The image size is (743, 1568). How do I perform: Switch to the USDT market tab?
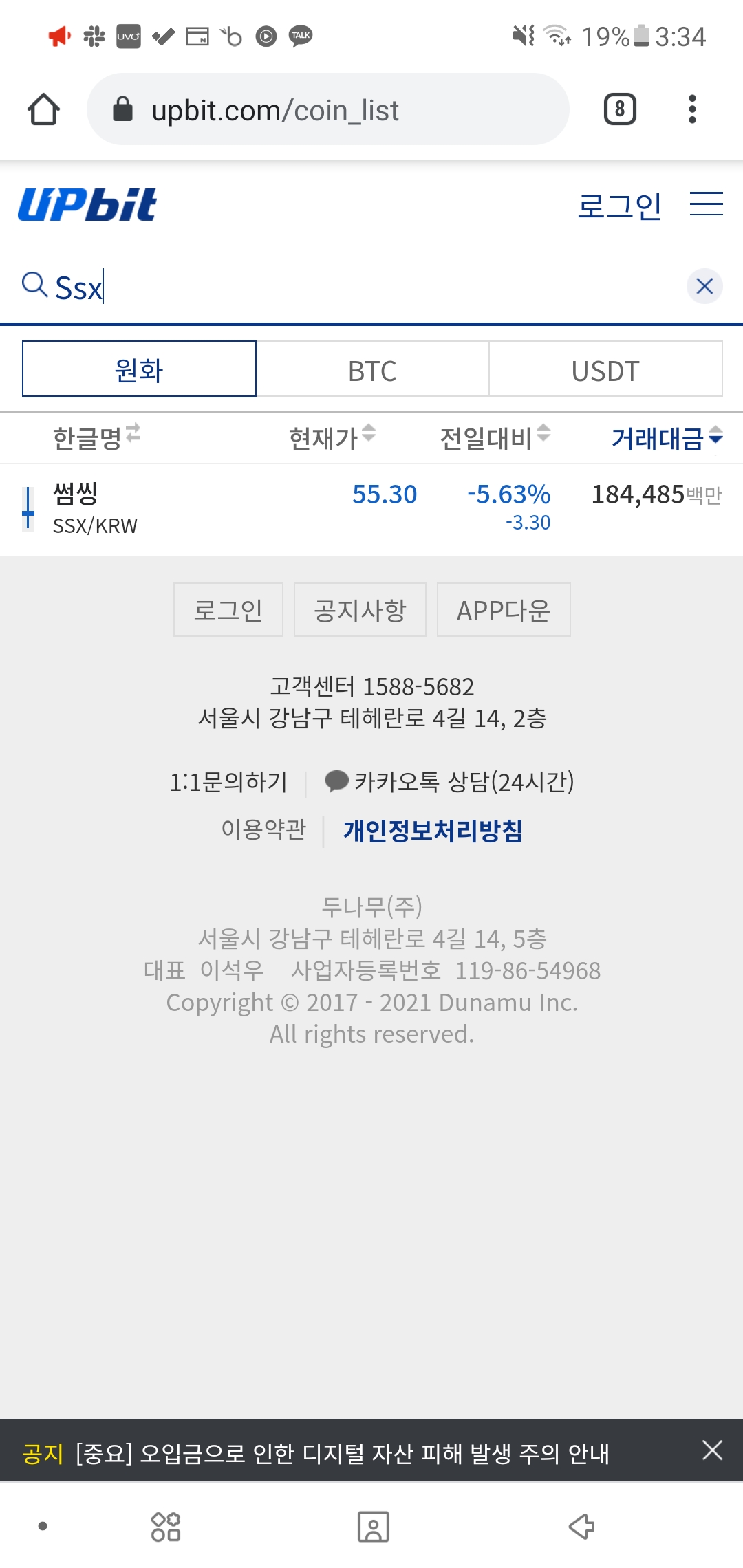point(605,370)
